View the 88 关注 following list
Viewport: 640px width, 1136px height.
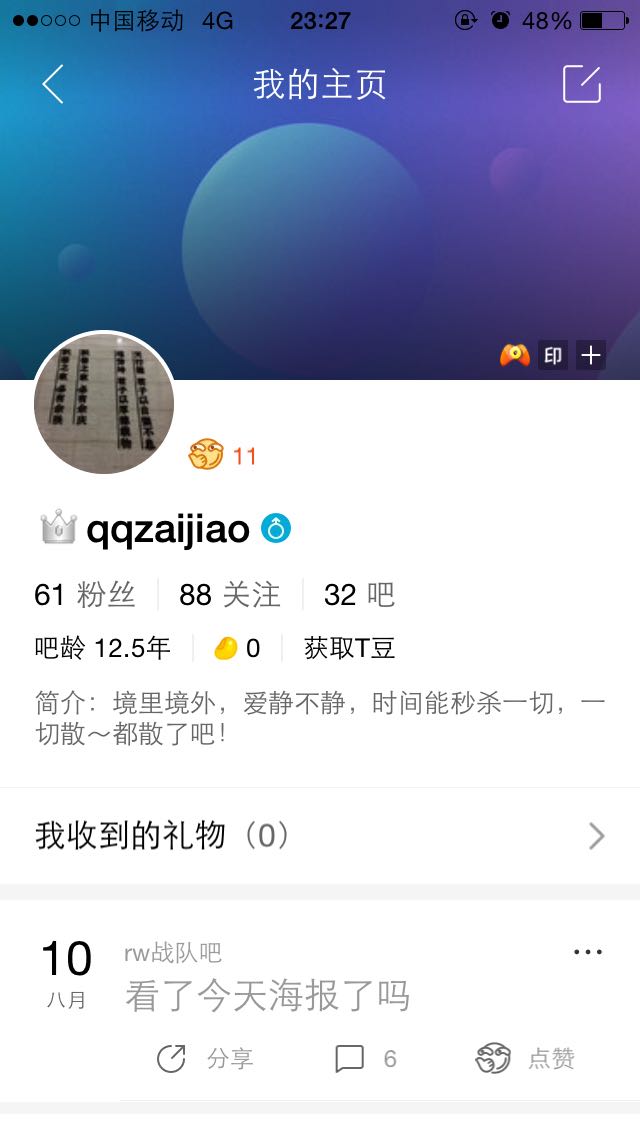coord(230,595)
